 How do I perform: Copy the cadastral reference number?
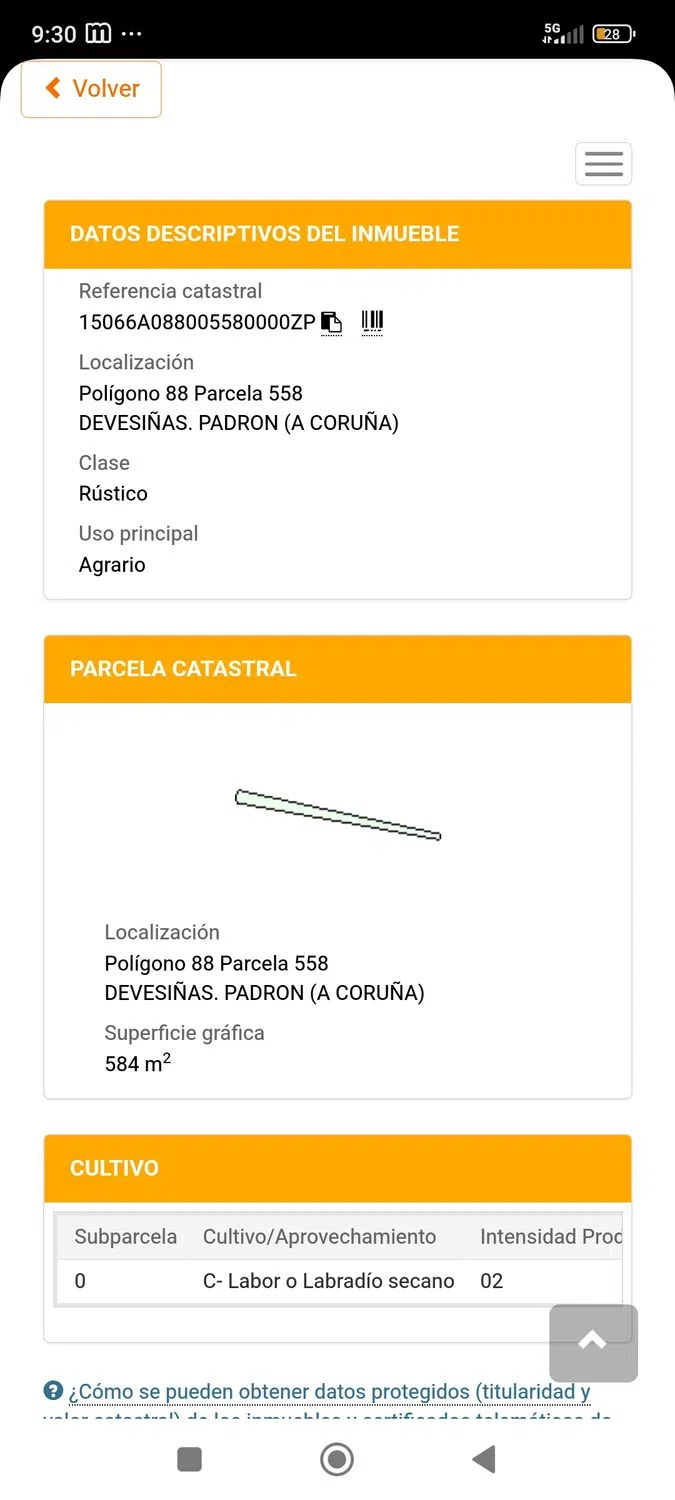(331, 323)
